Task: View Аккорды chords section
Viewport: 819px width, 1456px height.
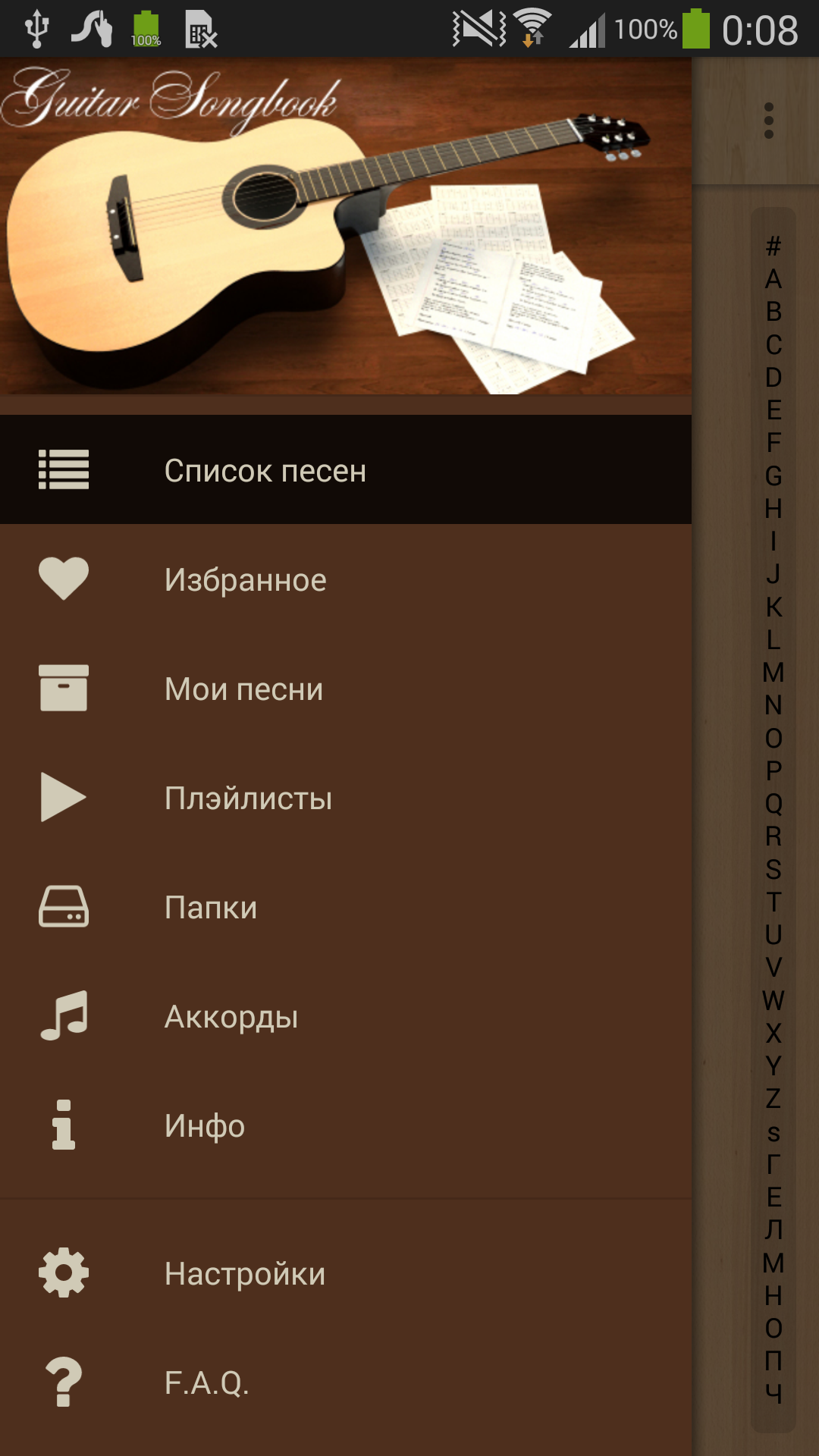Action: (346, 1016)
